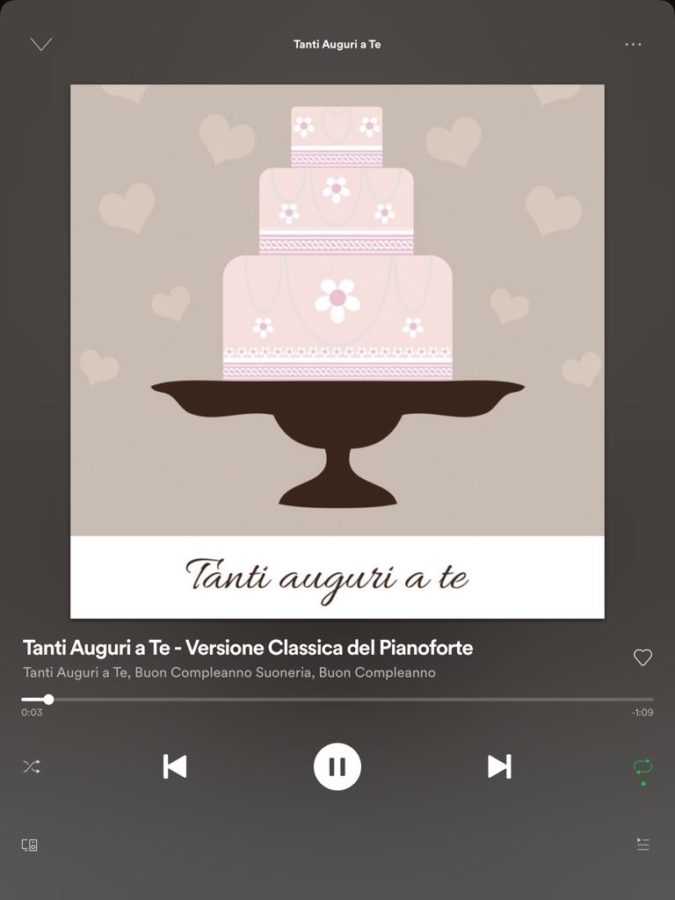Toggle the repeat button
This screenshot has width=675, height=900.
coord(643,767)
